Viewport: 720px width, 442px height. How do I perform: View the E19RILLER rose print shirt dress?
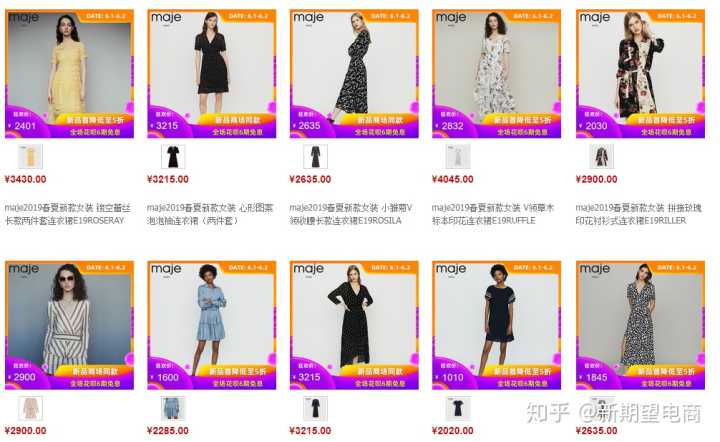pos(638,72)
